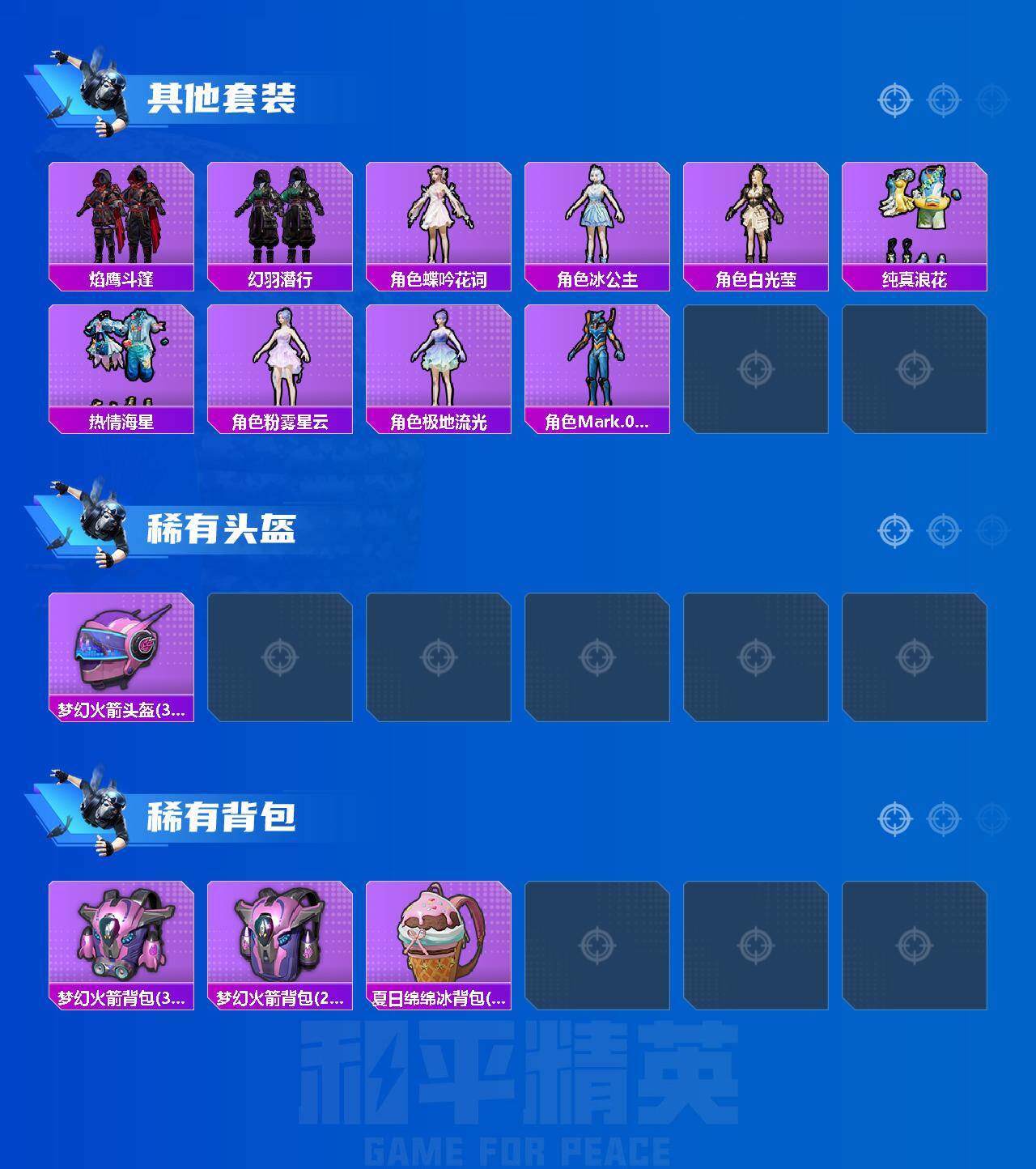Select the 夏日绵绵冰背包 backpack thumbnail
1036x1169 pixels.
[437, 931]
